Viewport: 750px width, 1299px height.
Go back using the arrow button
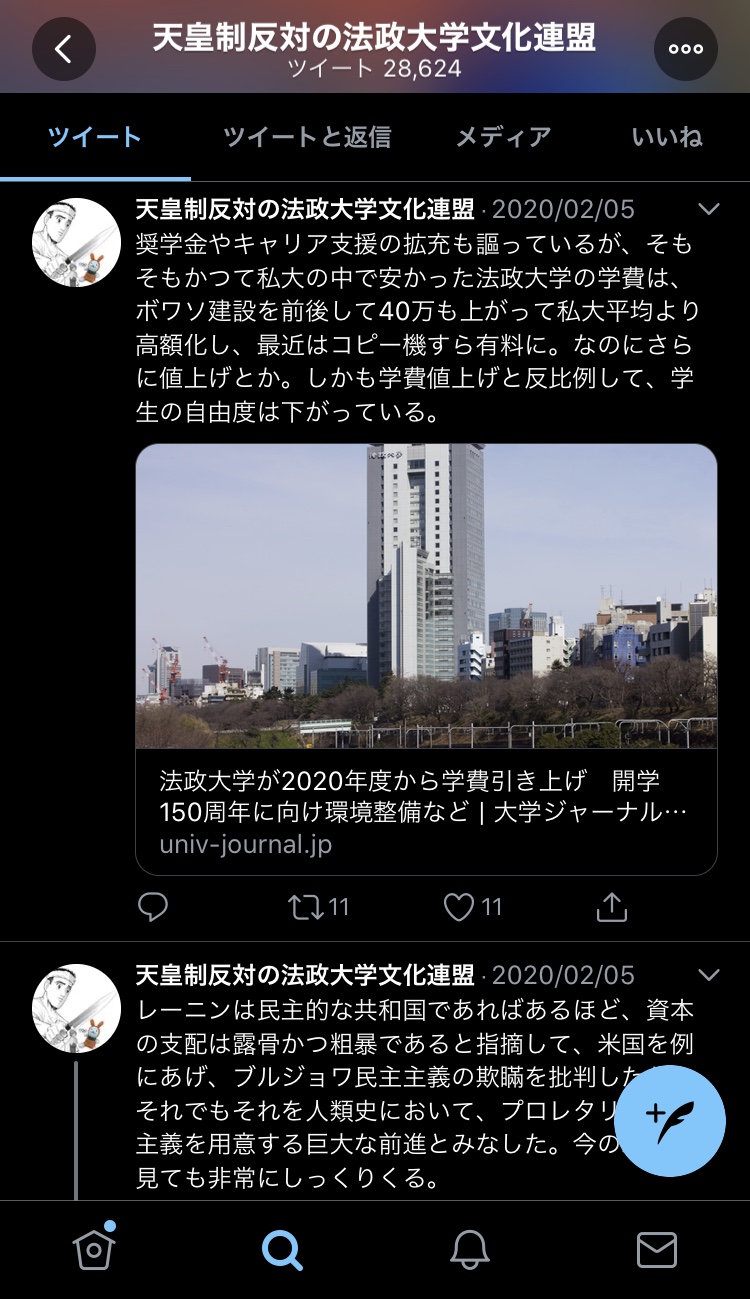63,49
